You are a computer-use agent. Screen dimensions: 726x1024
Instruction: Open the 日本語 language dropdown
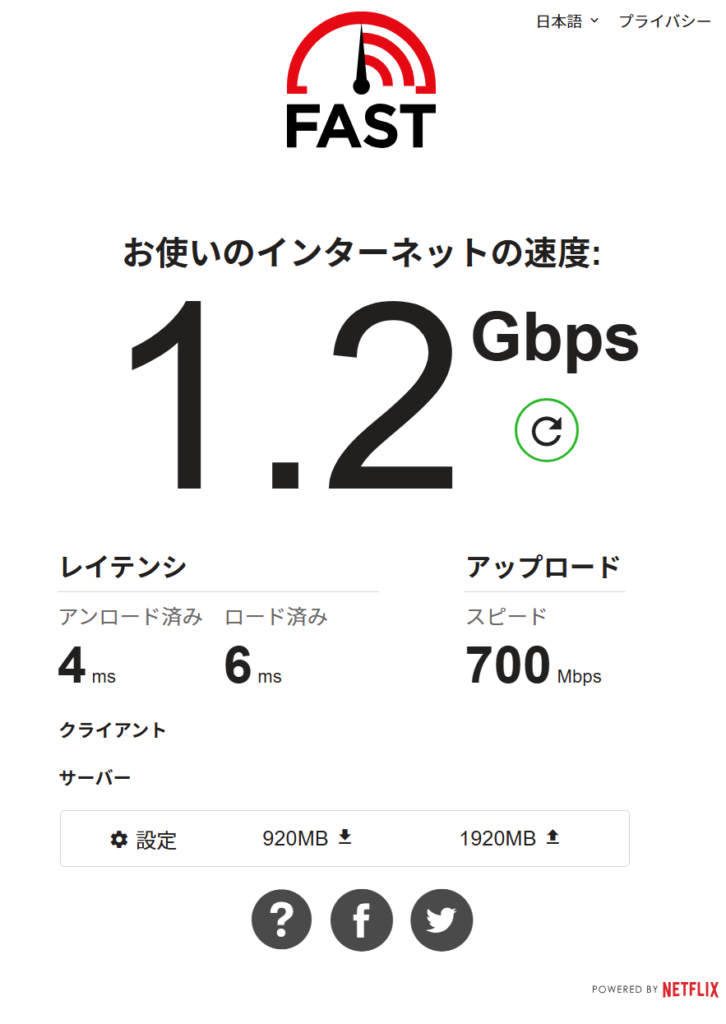click(x=567, y=20)
